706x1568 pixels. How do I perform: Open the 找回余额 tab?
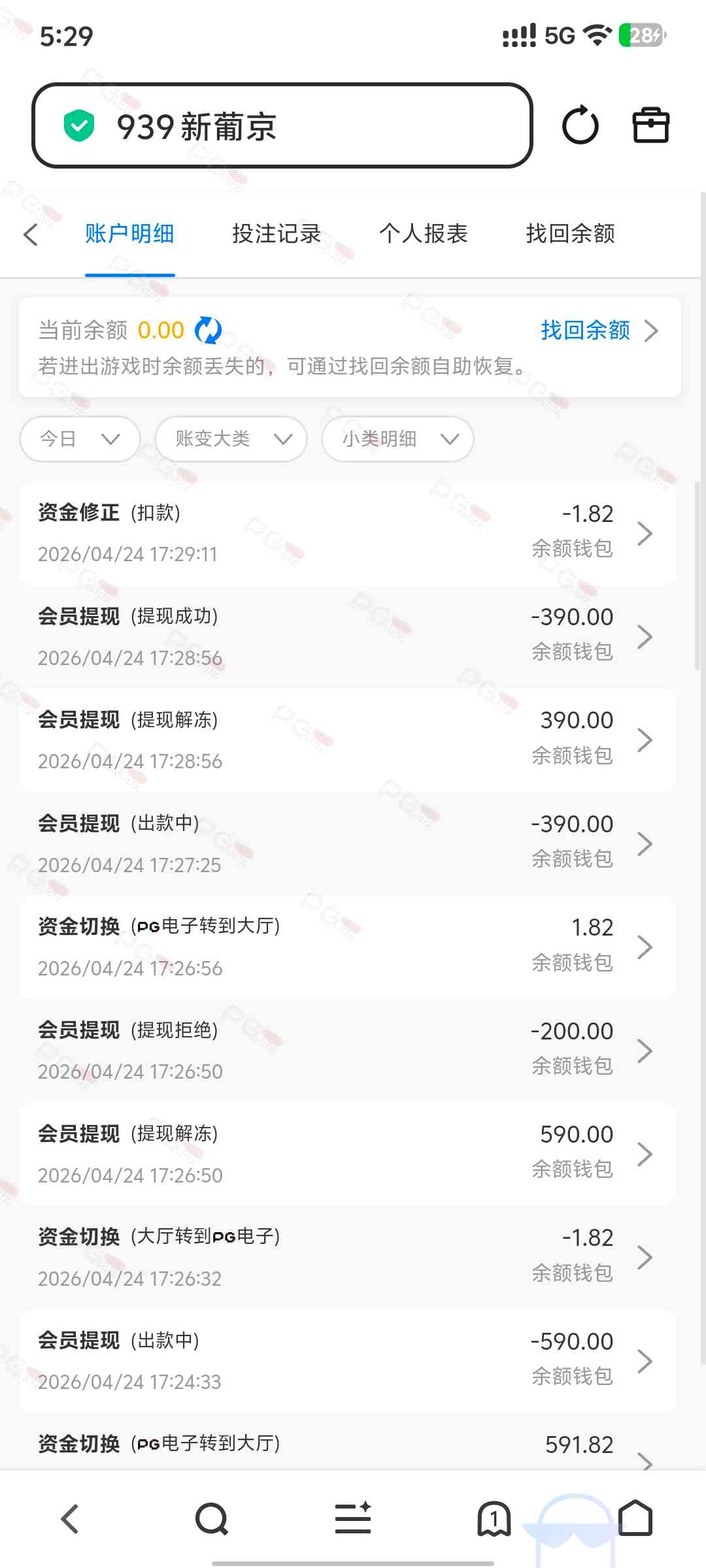pos(570,234)
